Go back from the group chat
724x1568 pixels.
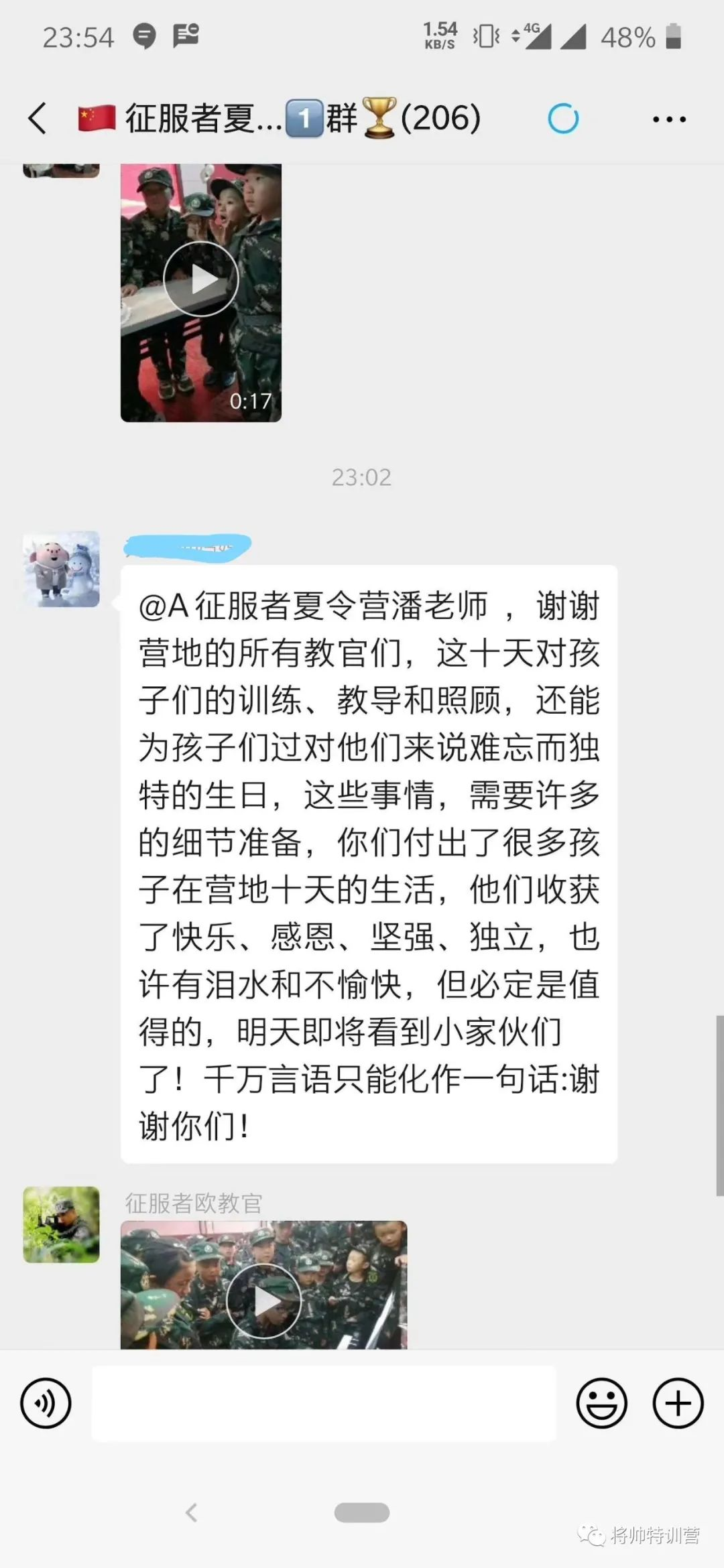[x=38, y=119]
